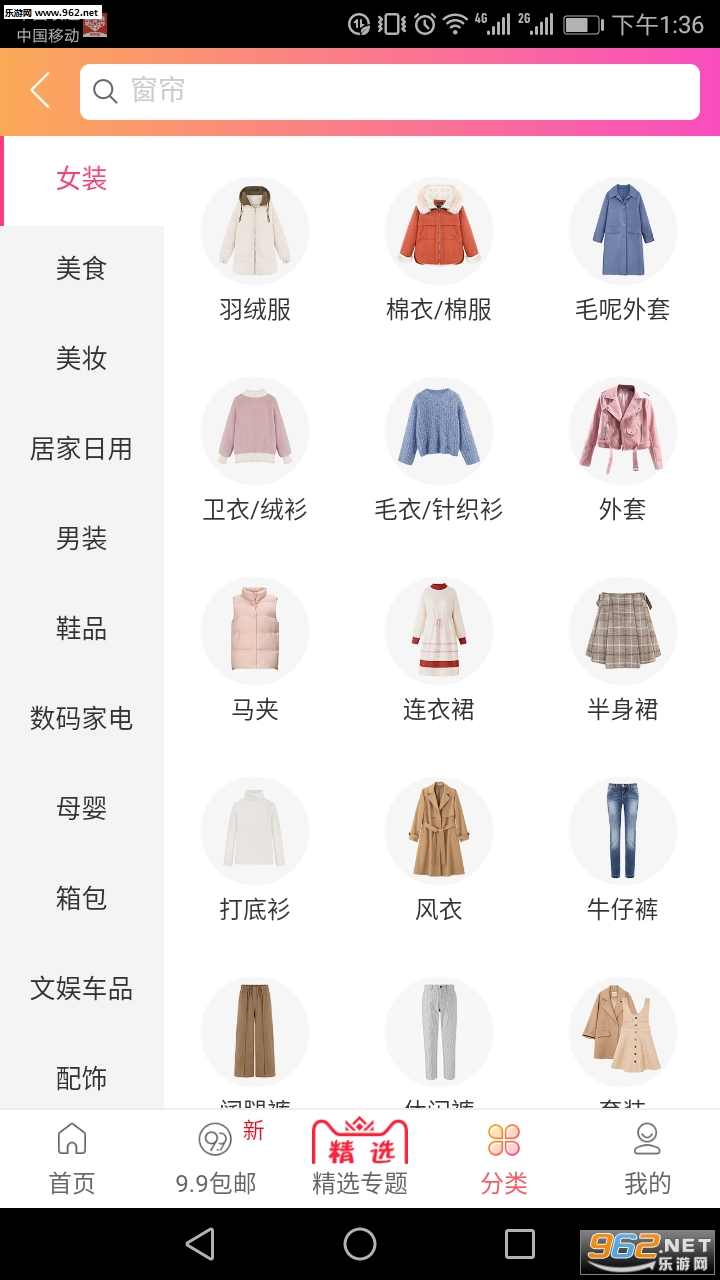Switch to the 9.9包邮 tab
The image size is (720, 1280).
click(216, 1158)
